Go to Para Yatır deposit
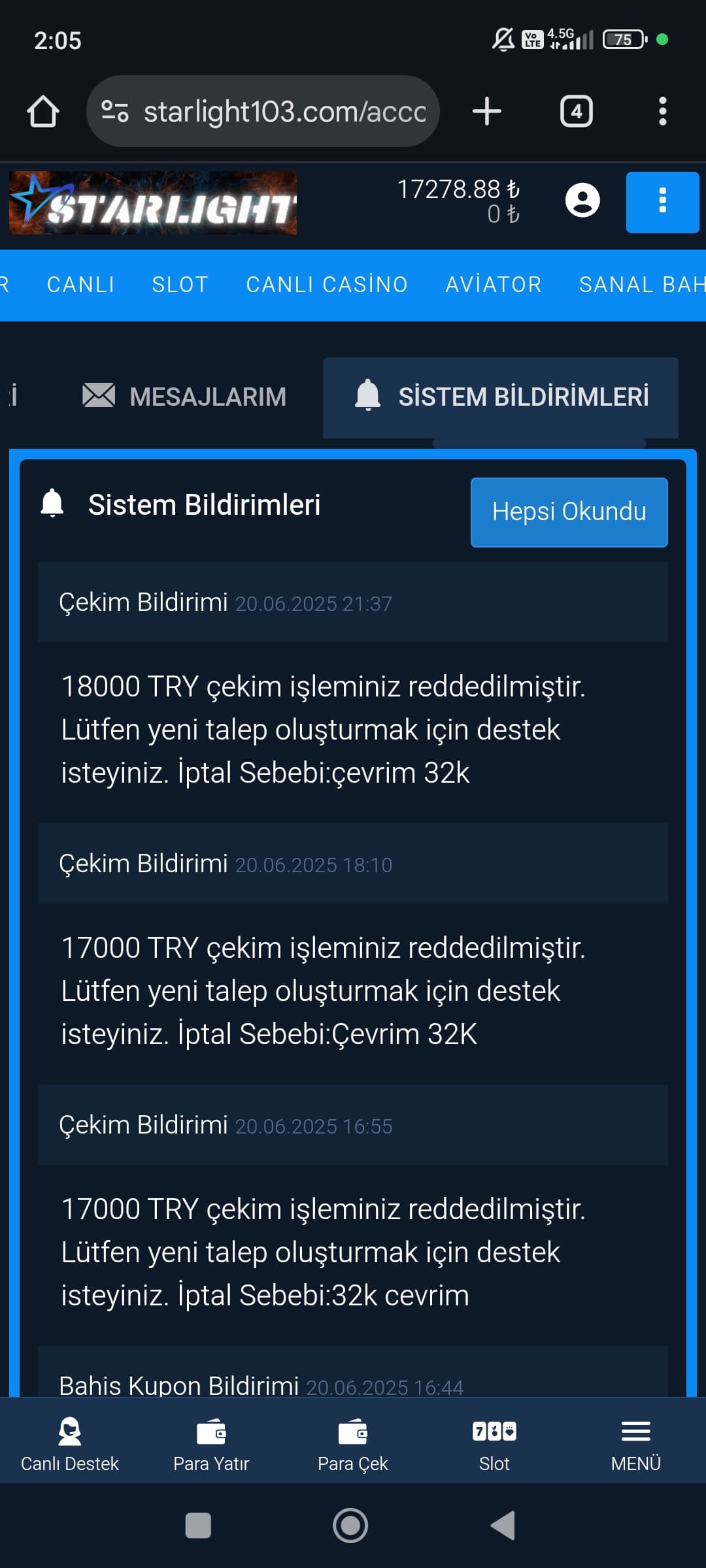 tap(211, 1443)
